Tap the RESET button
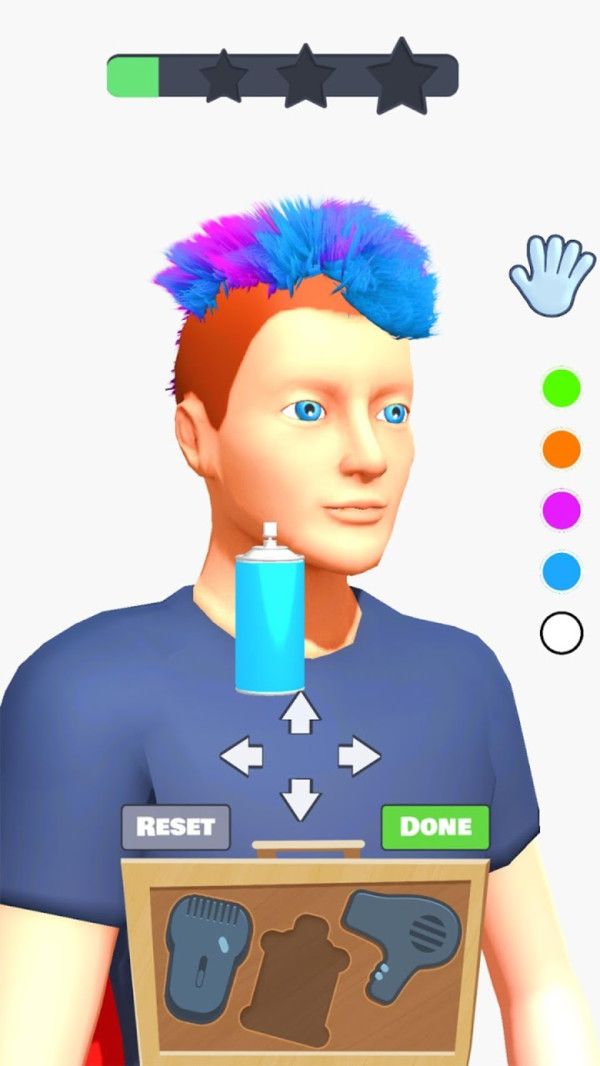The width and height of the screenshot is (600, 1066). (x=175, y=827)
